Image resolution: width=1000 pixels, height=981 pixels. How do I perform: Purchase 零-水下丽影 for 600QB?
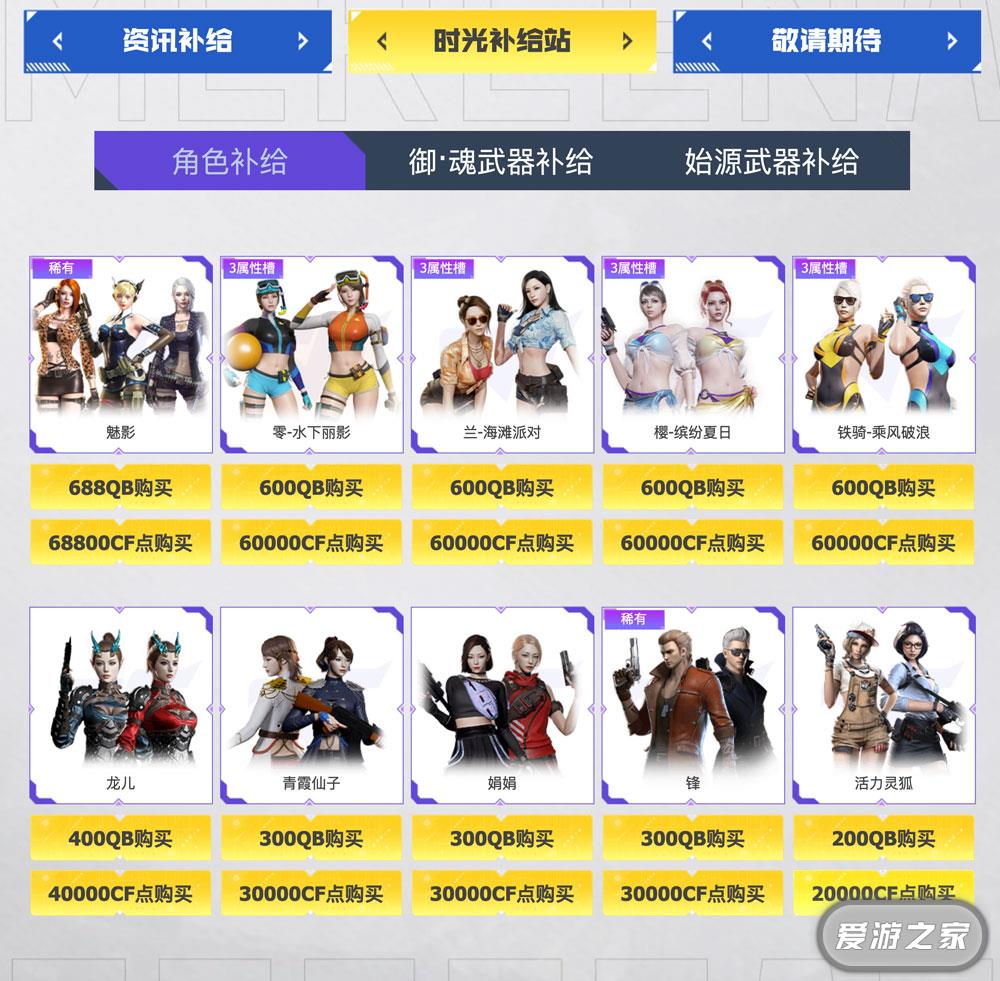[x=311, y=488]
